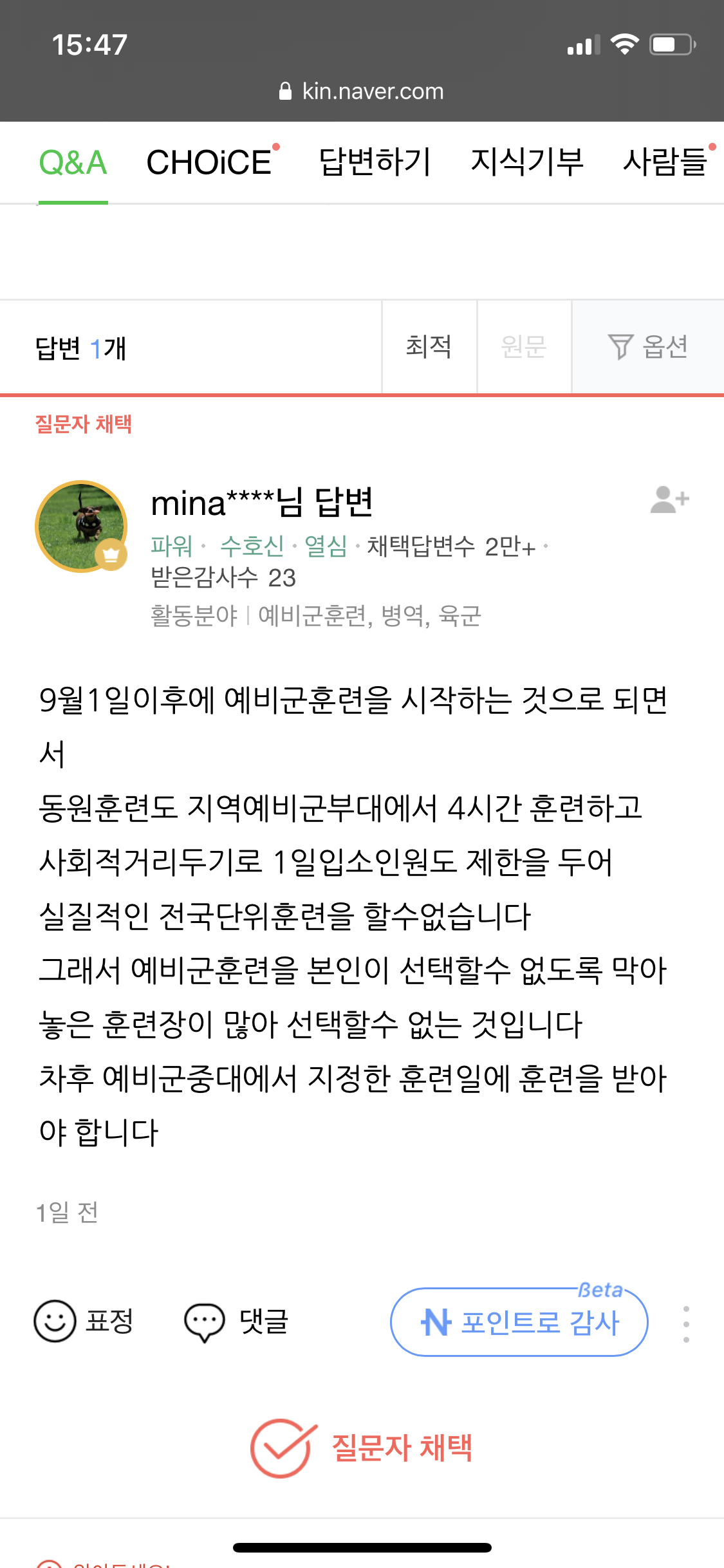The width and height of the screenshot is (724, 1568).
Task: Open the CHOiCE tab
Action: 209,162
